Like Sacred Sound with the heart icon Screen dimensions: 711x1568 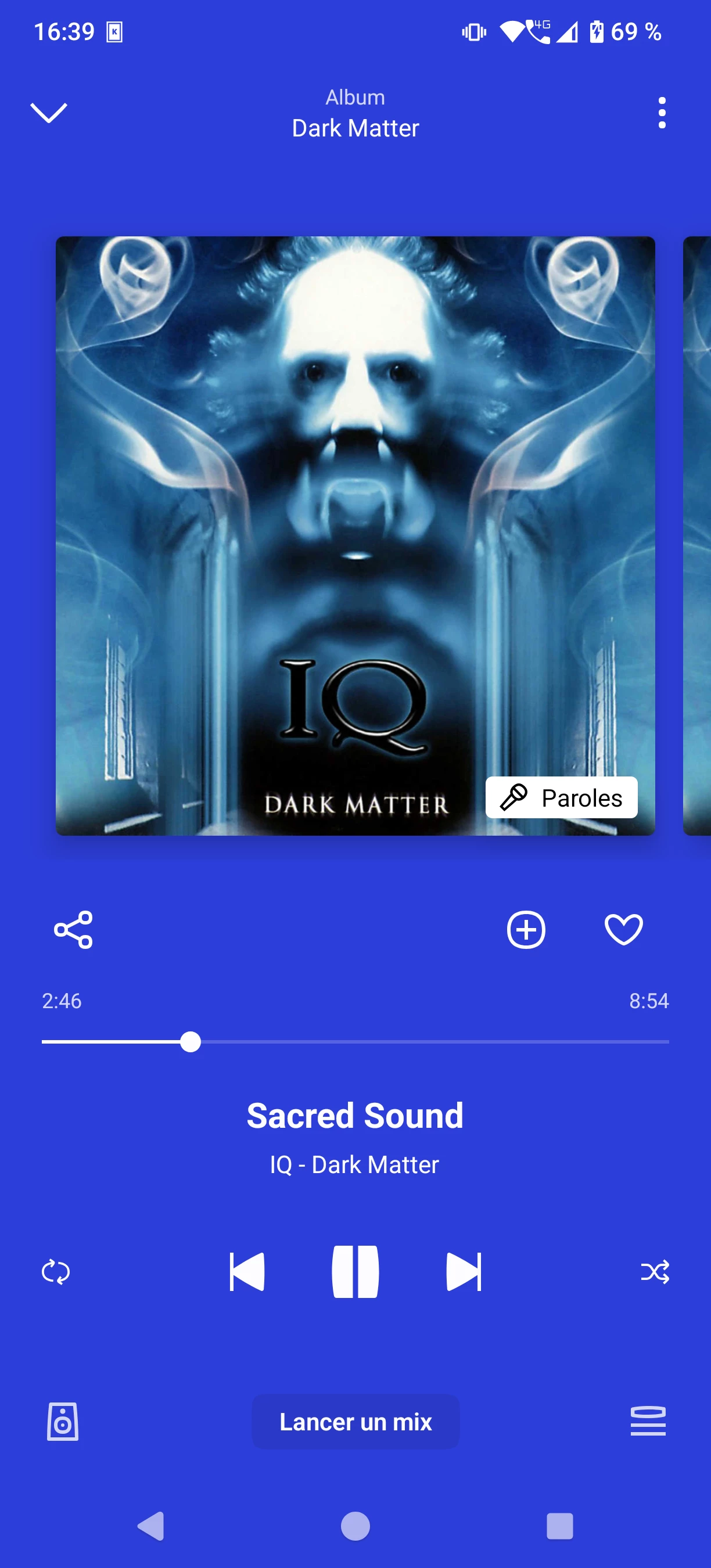(x=623, y=930)
